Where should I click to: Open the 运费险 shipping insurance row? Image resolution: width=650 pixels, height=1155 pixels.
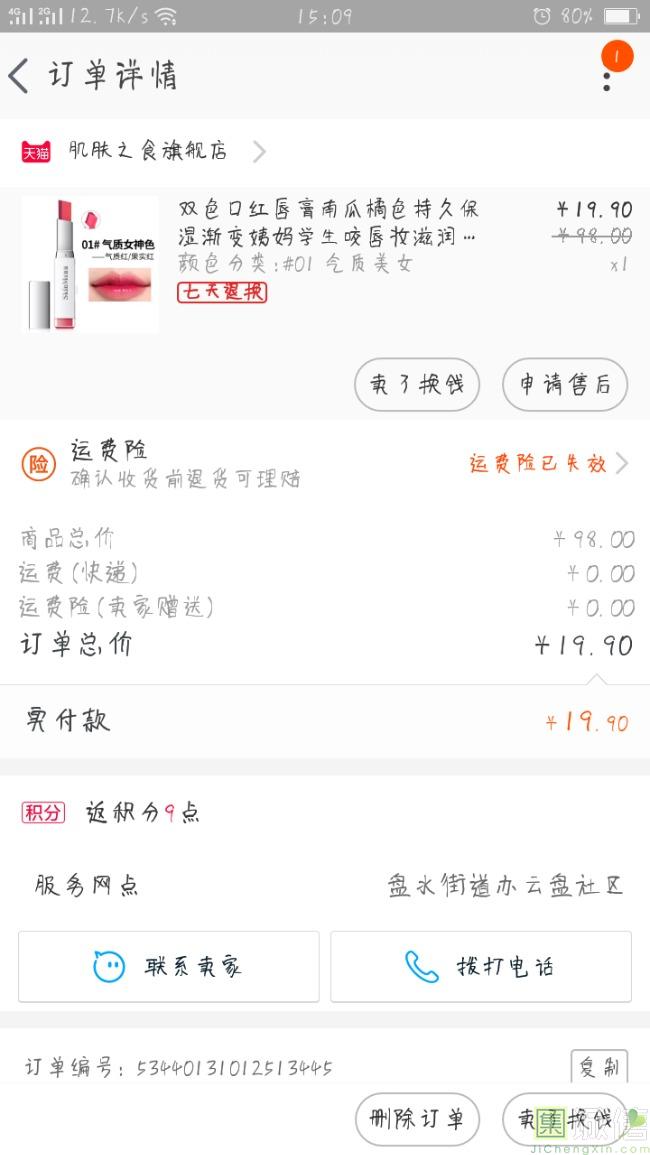pos(325,464)
